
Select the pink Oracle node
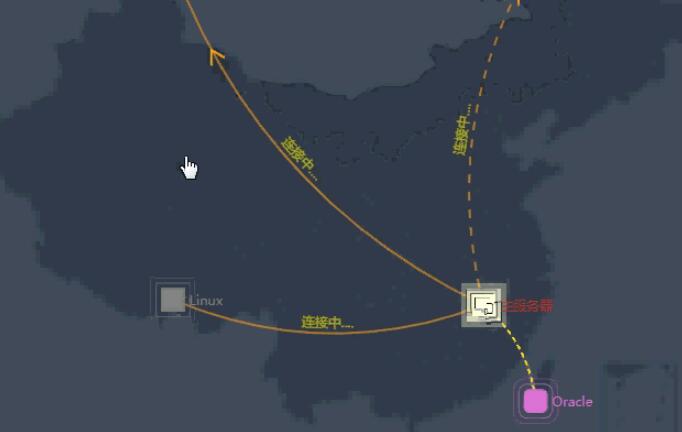536,401
